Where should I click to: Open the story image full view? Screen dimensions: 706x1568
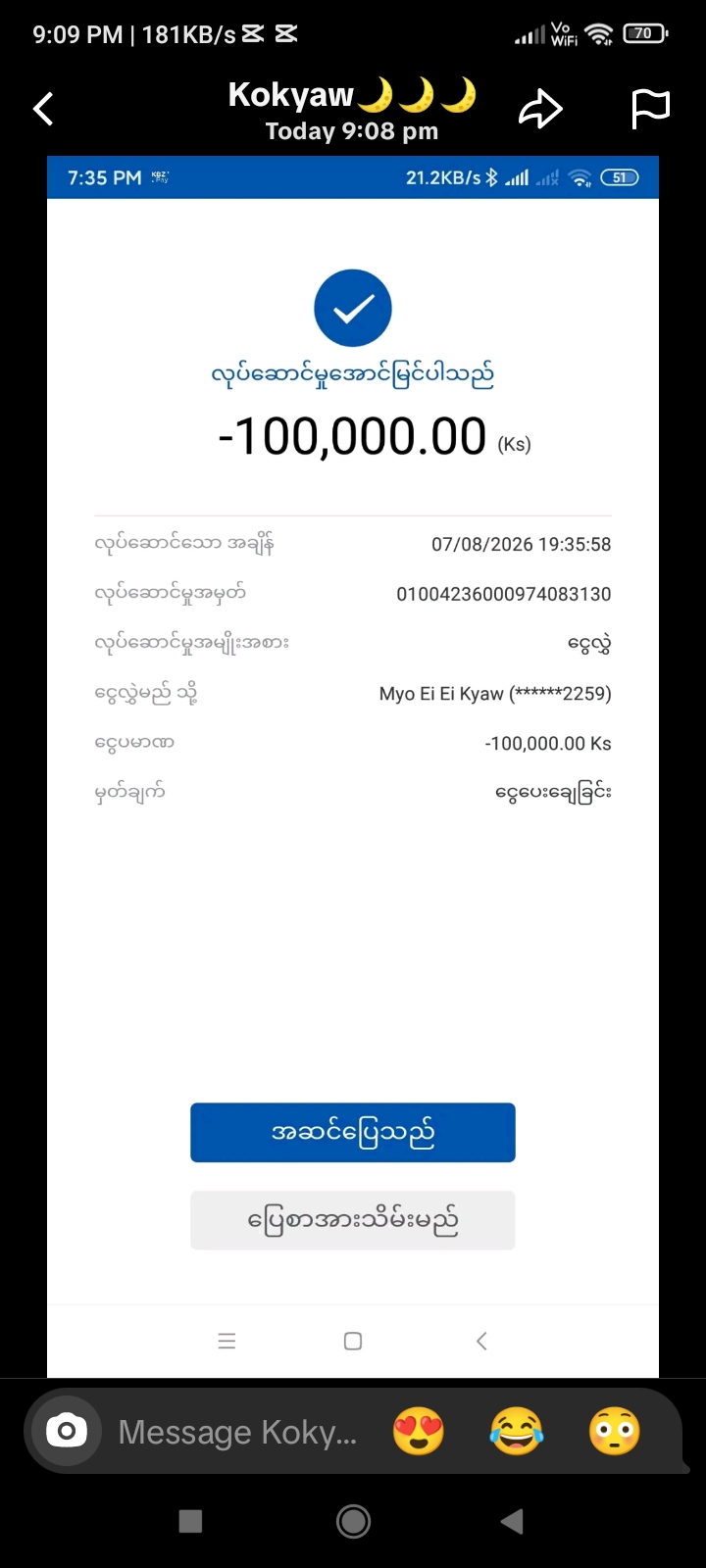coord(353,766)
